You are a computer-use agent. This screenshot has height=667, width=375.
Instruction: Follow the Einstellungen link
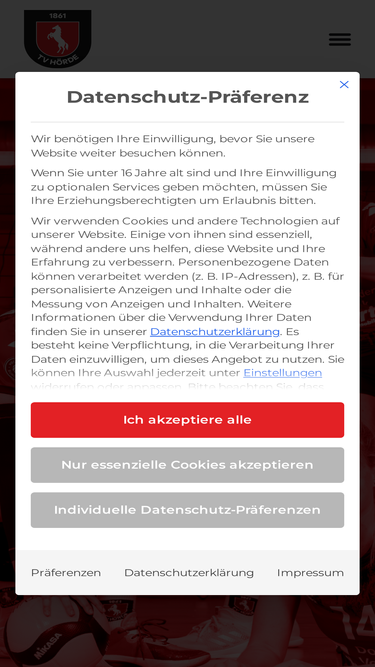point(282,373)
